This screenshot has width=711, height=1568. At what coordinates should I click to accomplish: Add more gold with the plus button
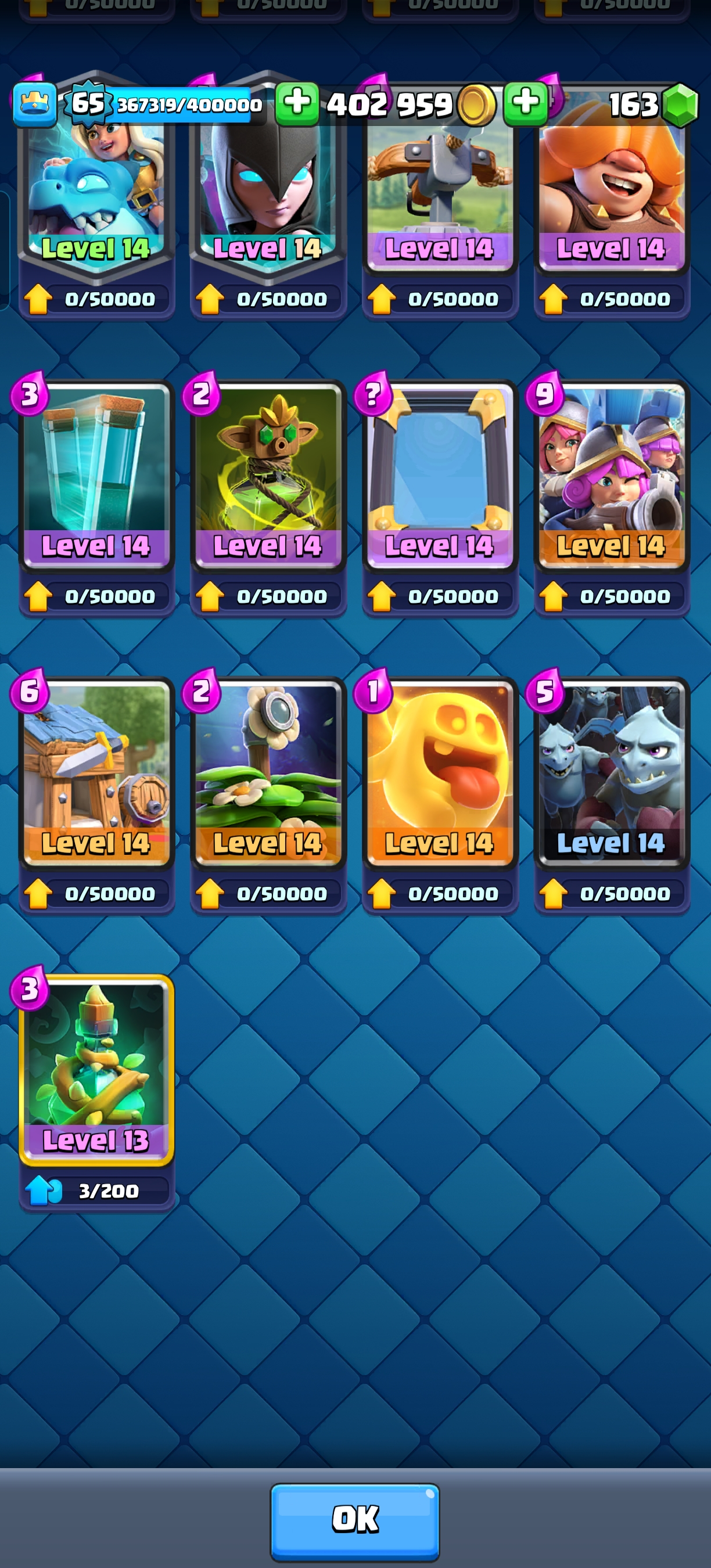click(297, 103)
